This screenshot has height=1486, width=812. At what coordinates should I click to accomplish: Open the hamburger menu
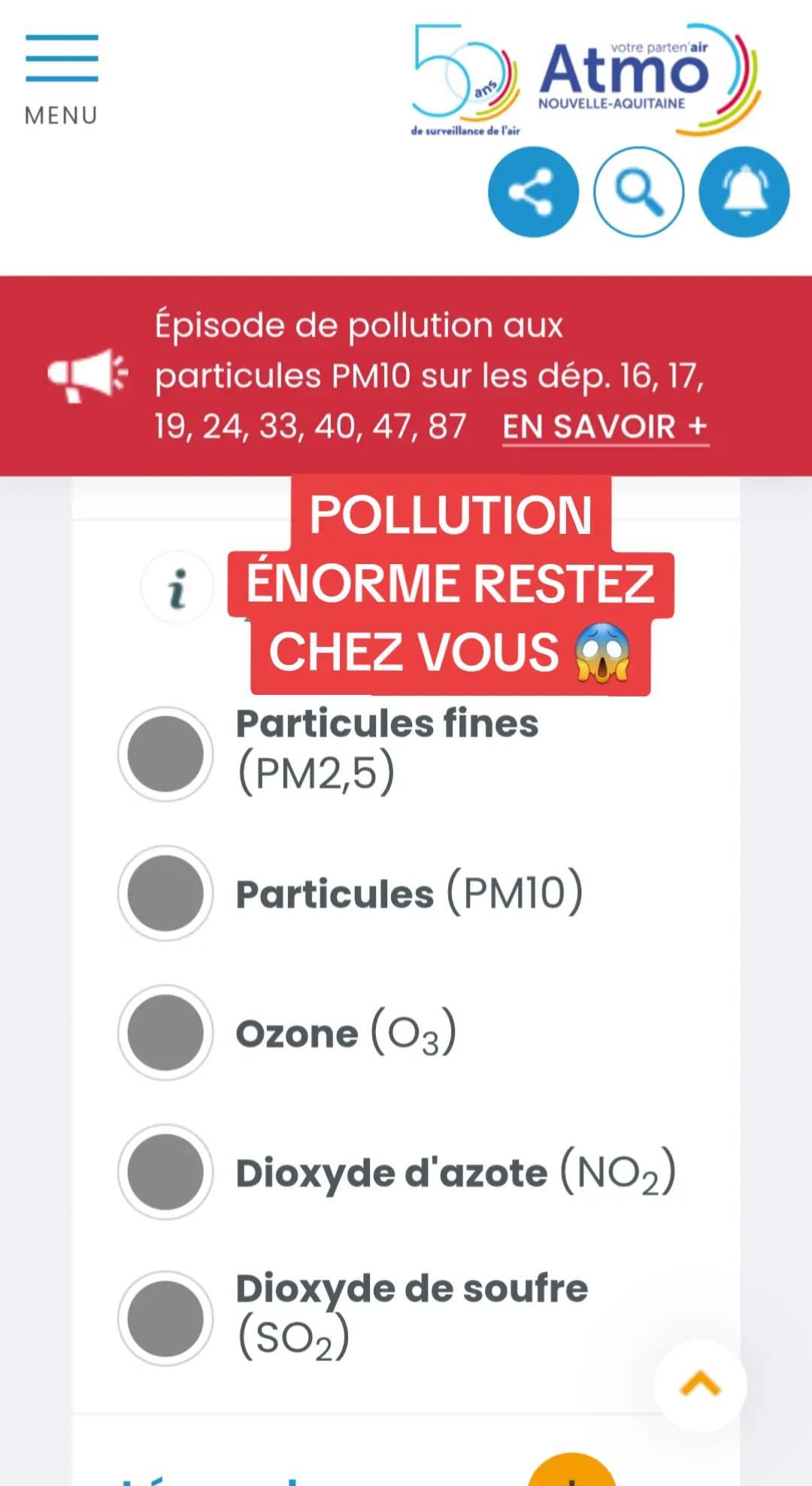pyautogui.click(x=62, y=80)
